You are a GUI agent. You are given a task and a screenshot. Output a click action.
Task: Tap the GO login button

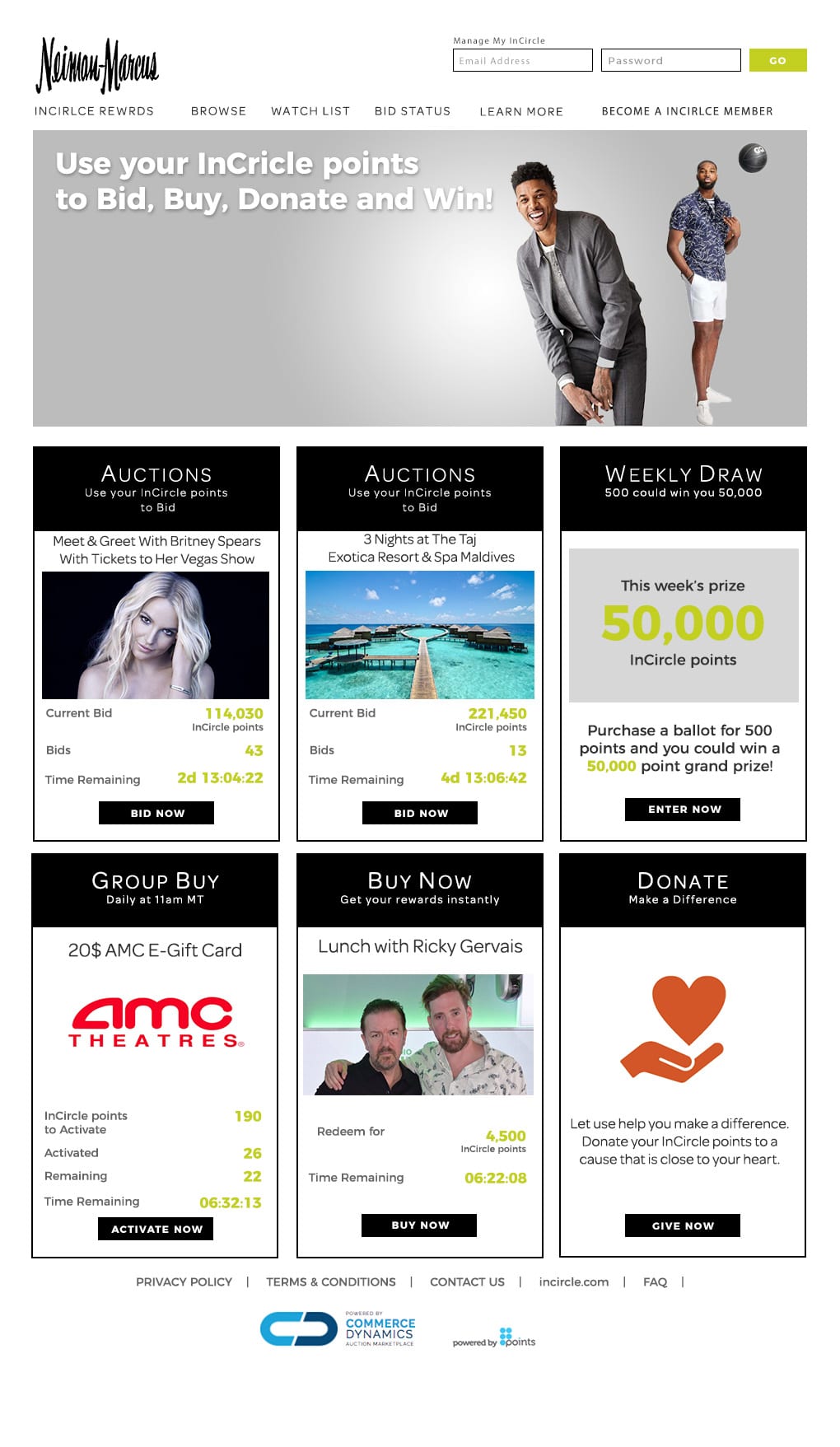point(777,60)
